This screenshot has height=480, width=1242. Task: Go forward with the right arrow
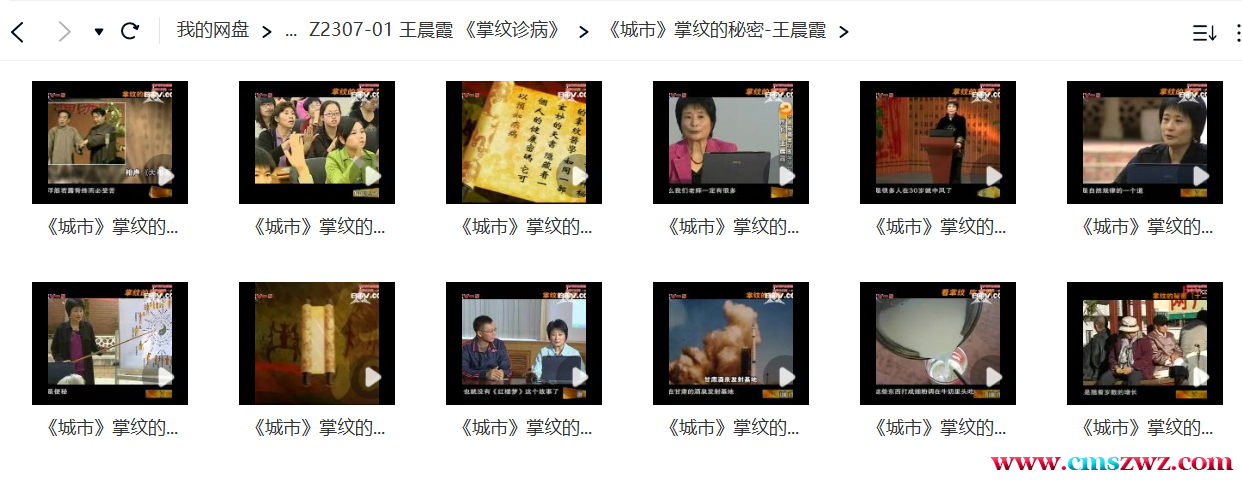(65, 32)
